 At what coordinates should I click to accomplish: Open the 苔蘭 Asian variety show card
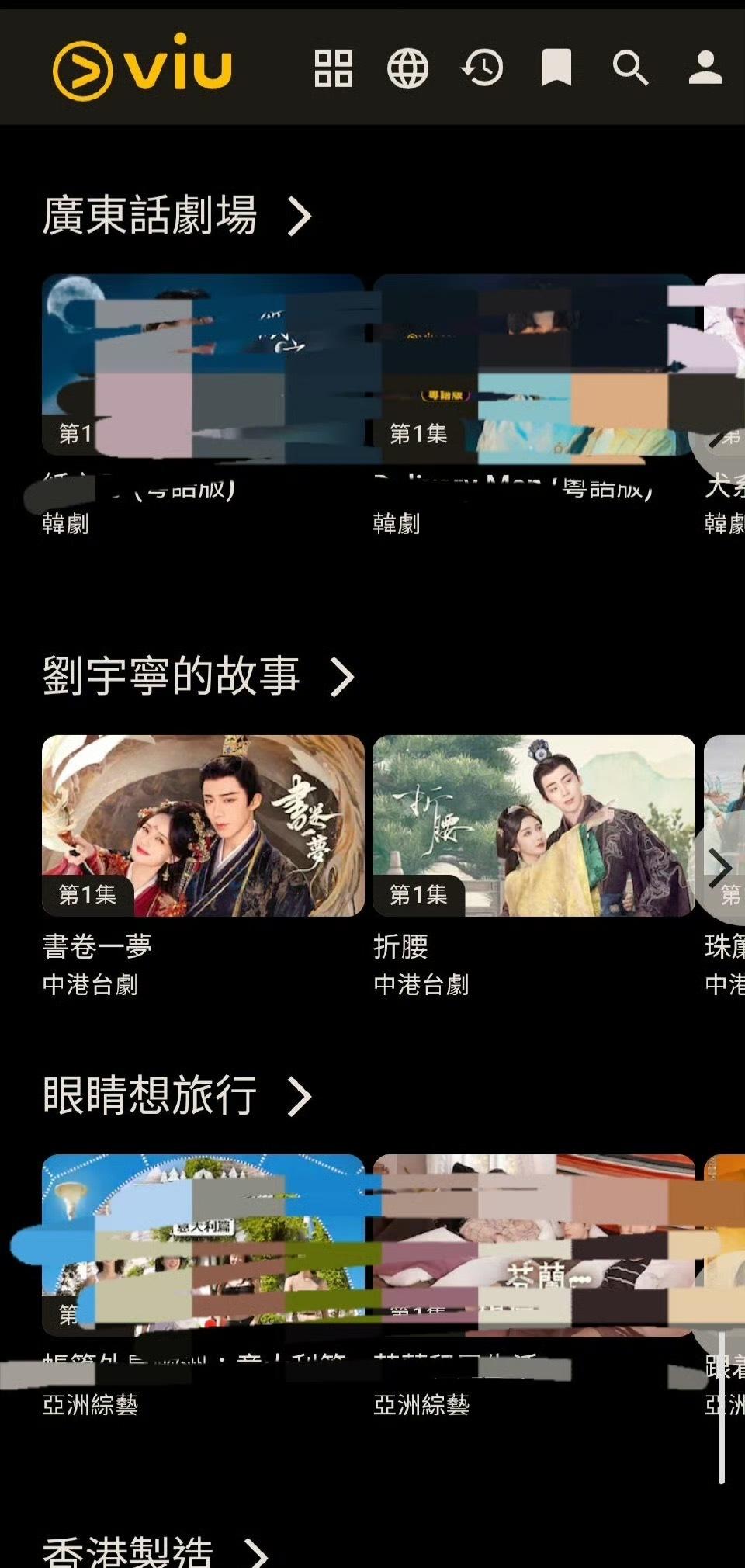click(533, 1245)
